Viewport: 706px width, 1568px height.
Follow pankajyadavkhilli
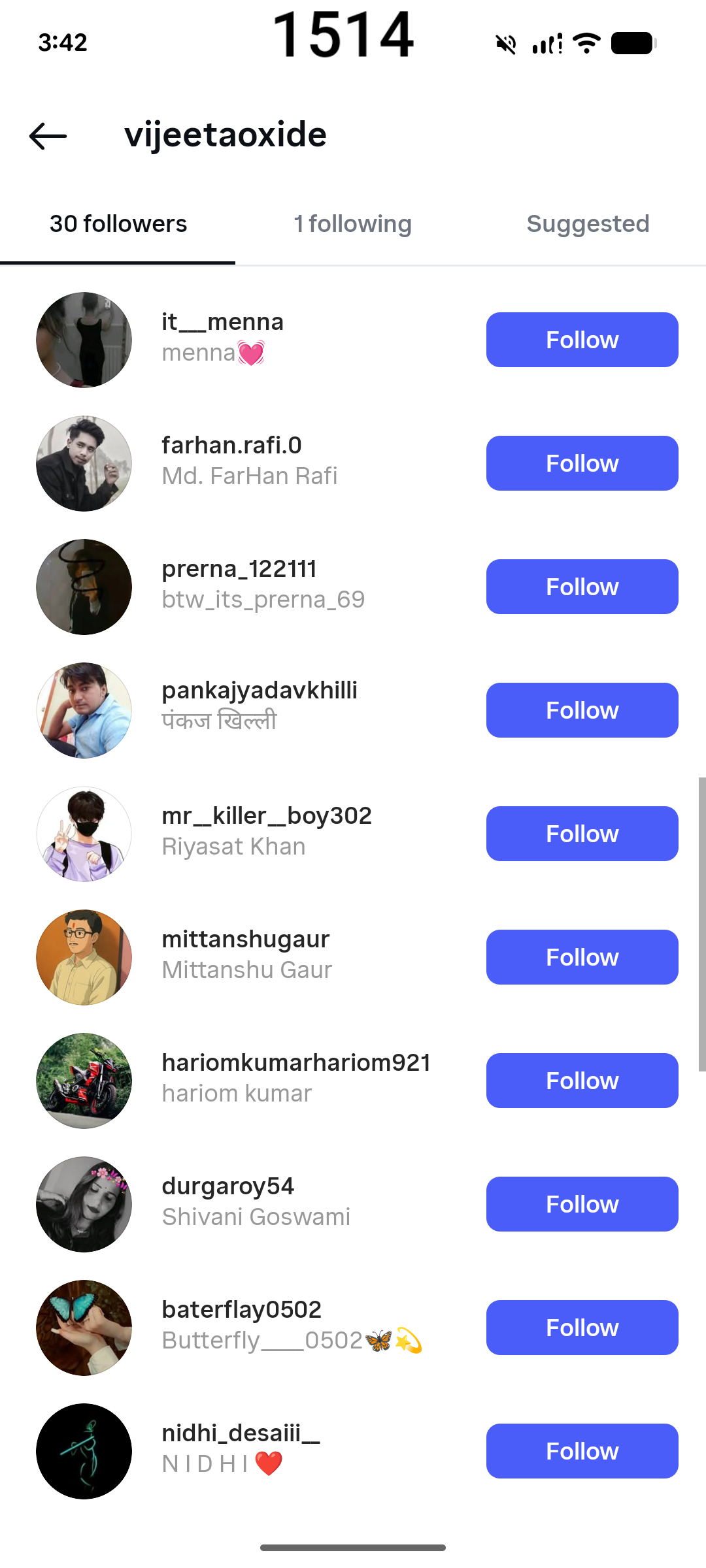pos(582,710)
